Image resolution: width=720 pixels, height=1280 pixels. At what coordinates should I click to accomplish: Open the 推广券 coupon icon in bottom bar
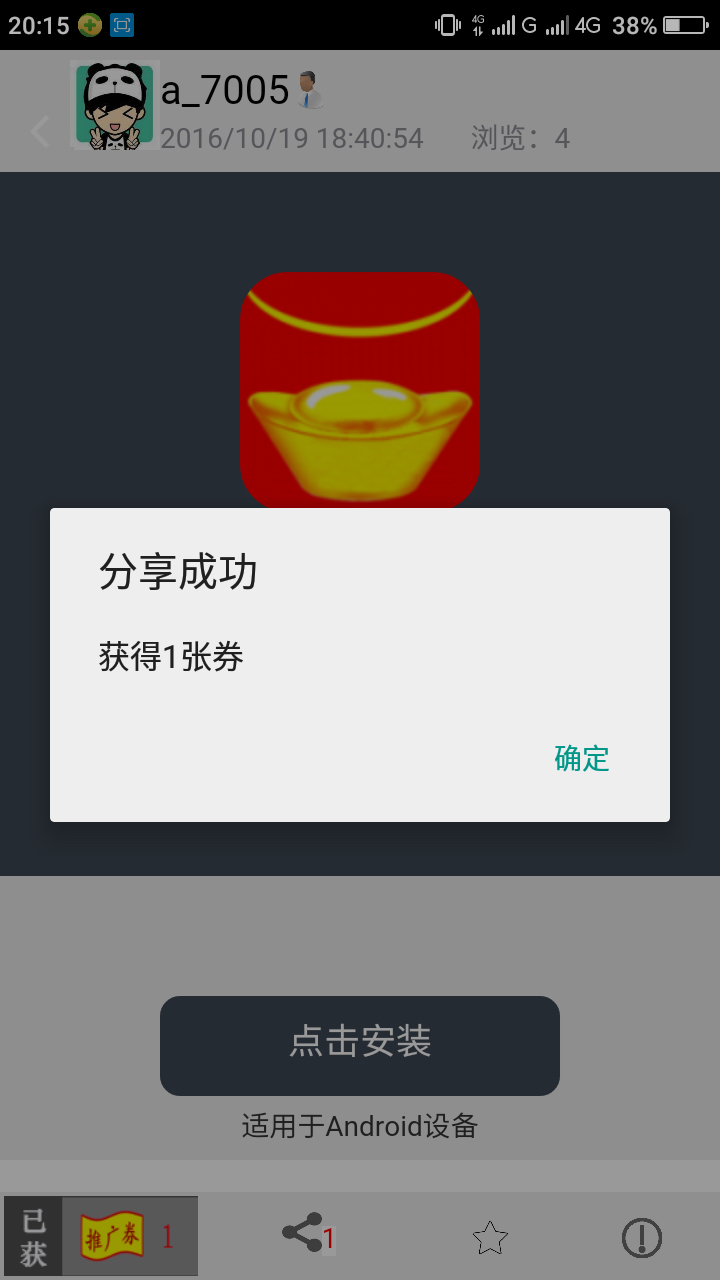(113, 1236)
